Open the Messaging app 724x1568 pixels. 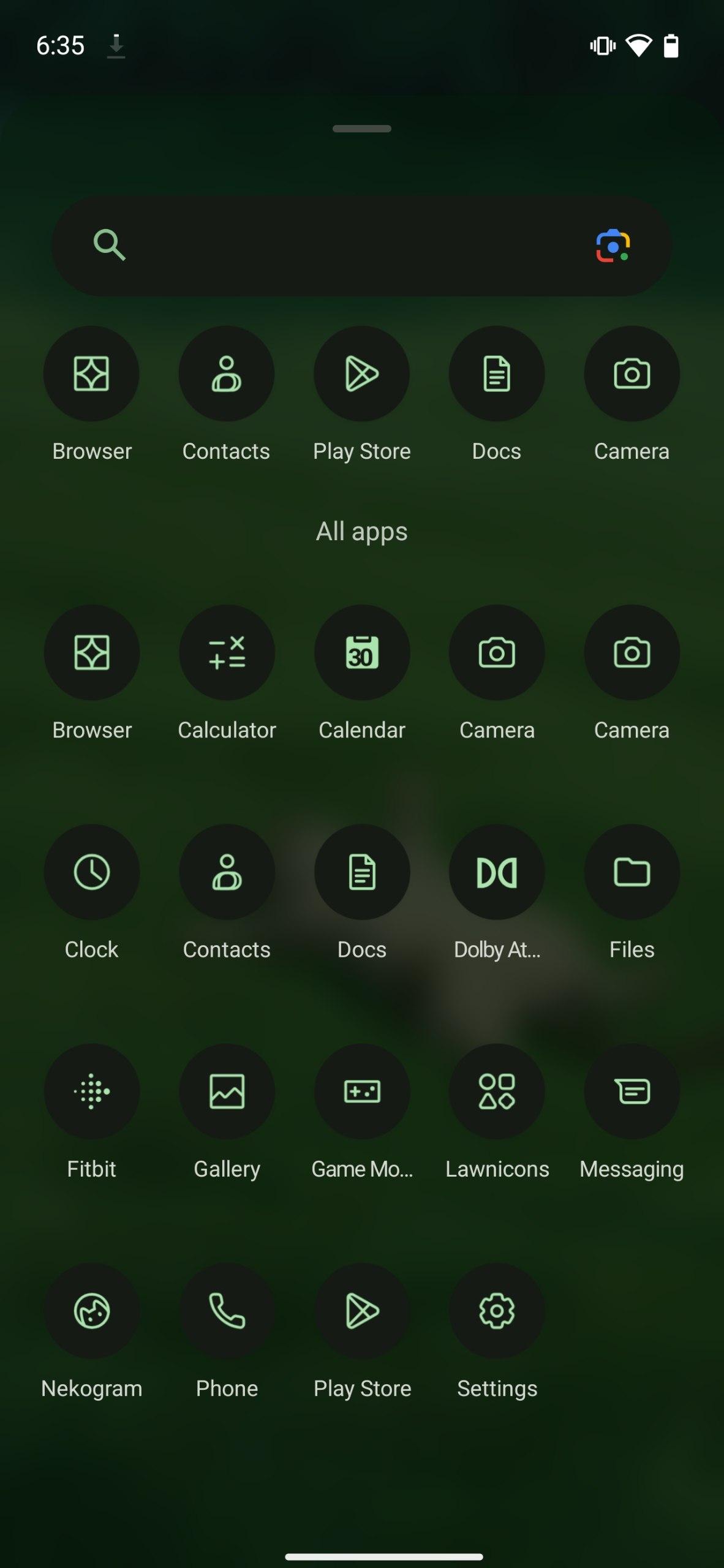click(632, 1091)
